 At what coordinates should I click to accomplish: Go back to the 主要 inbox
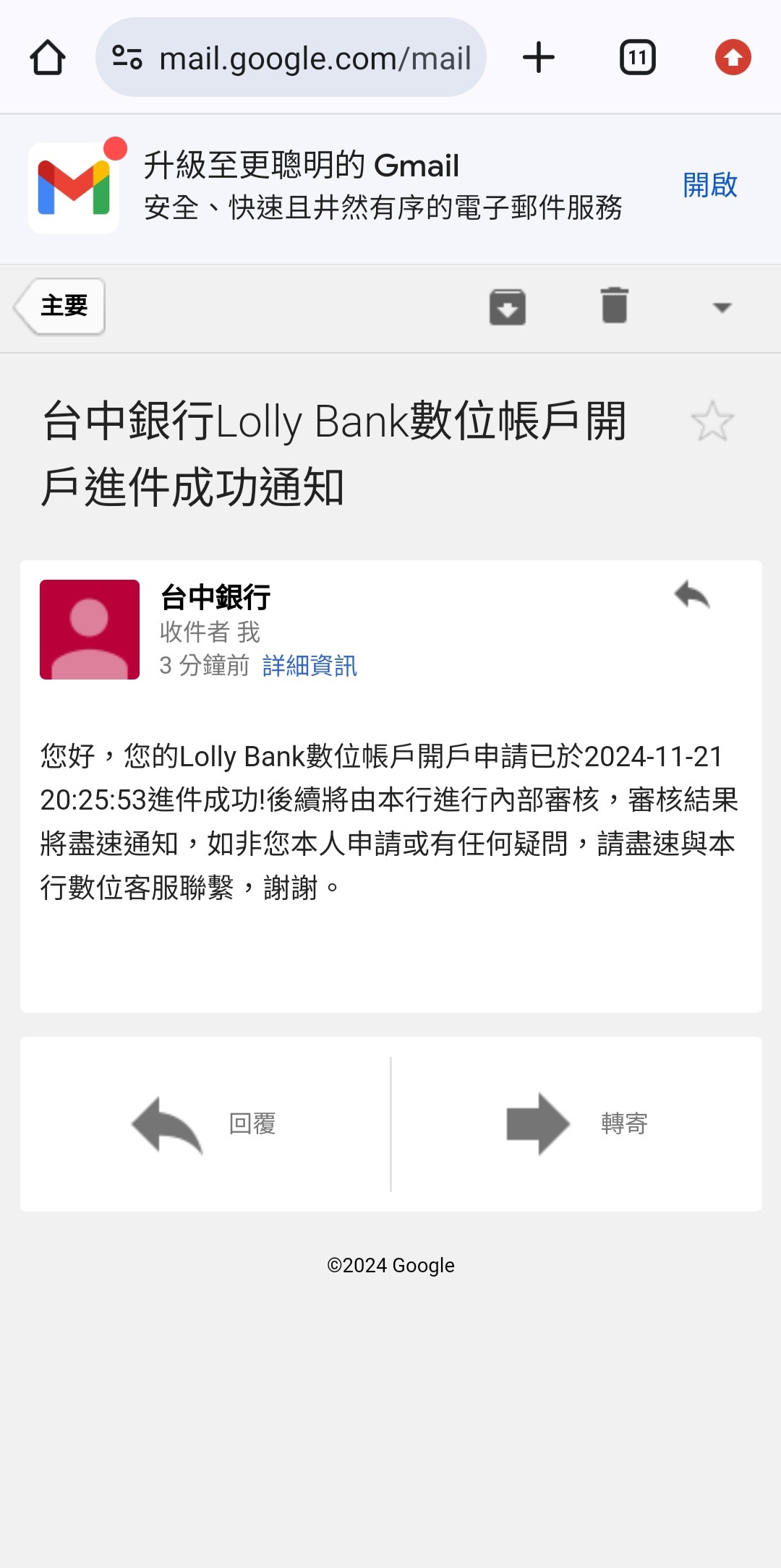(x=61, y=307)
